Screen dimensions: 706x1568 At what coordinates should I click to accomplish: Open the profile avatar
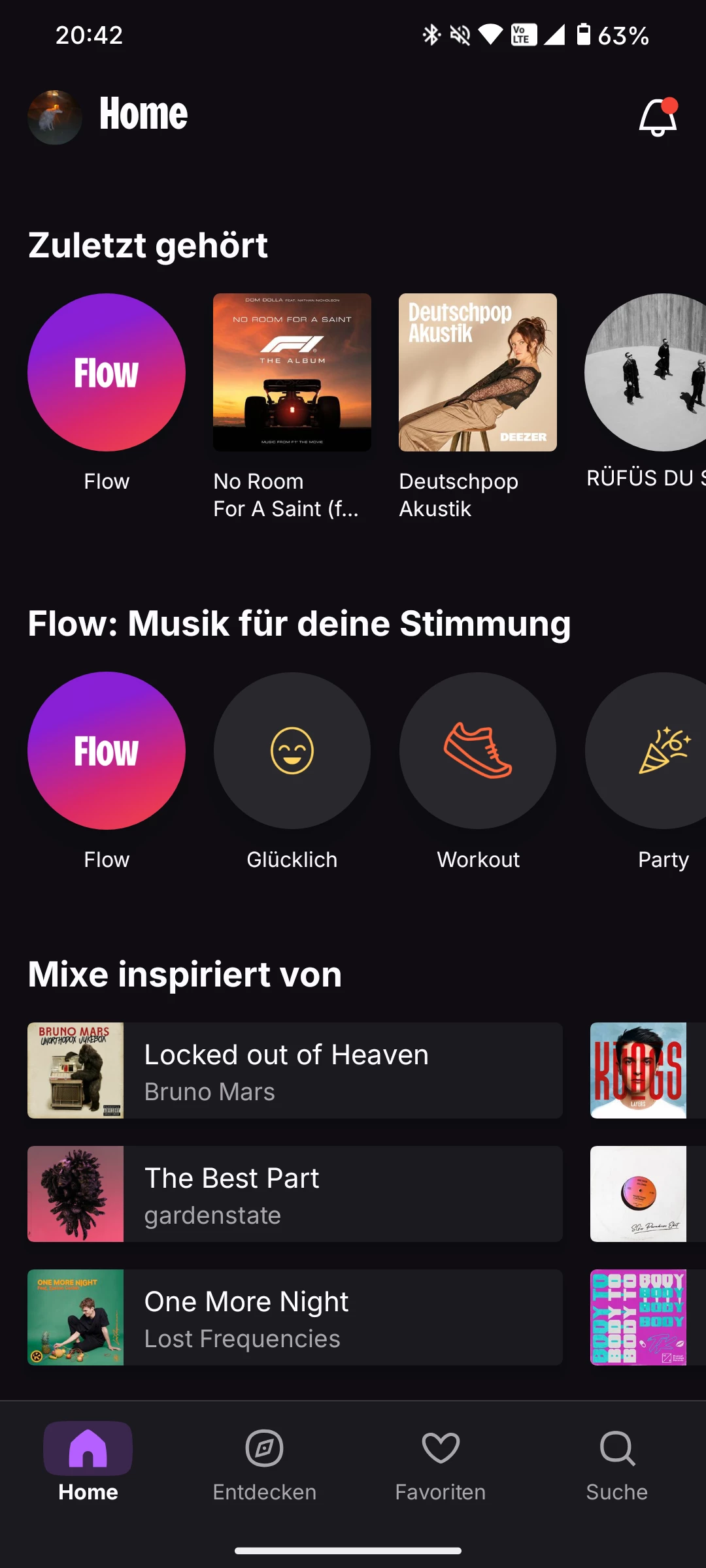(55, 118)
